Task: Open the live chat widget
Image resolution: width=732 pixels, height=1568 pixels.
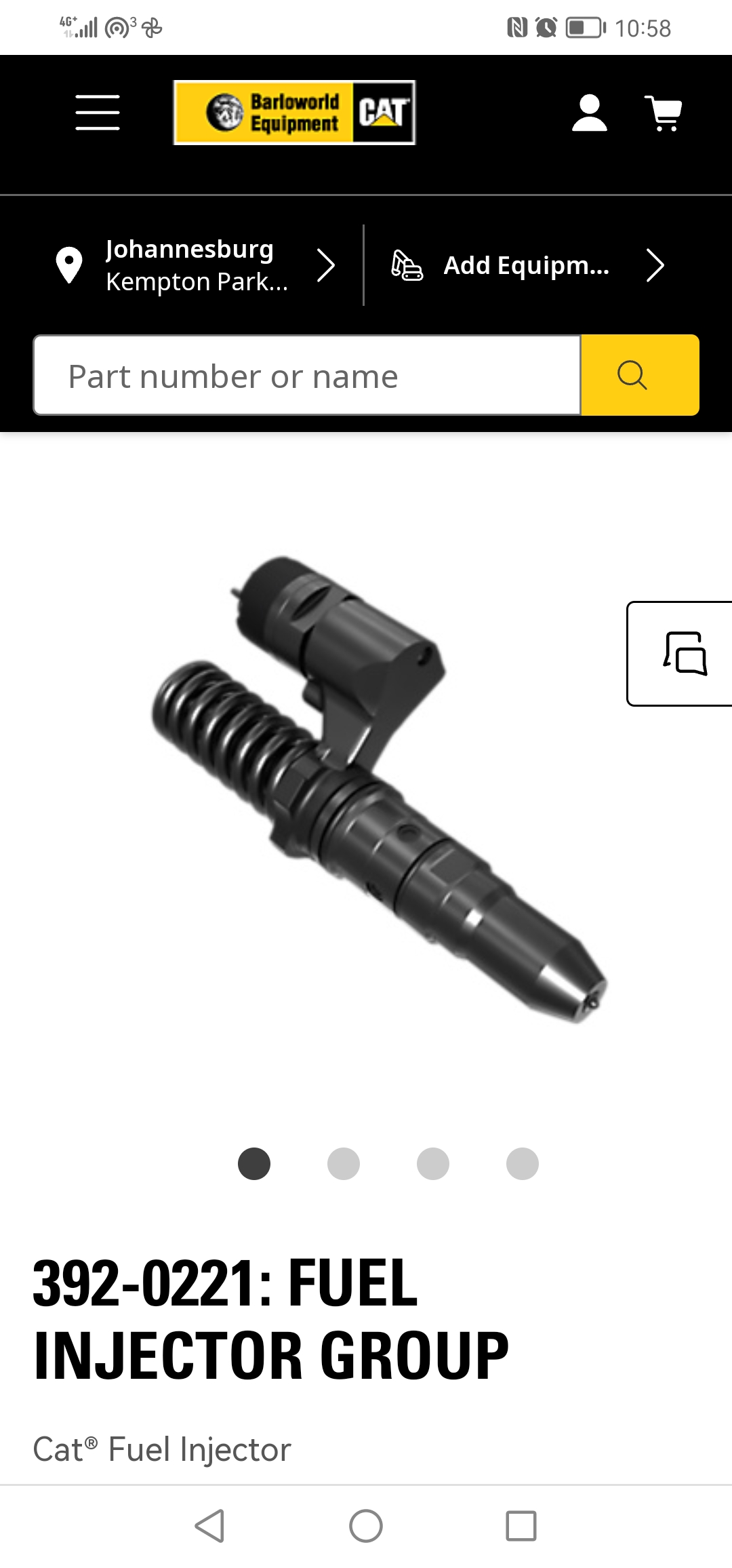Action: click(x=683, y=654)
